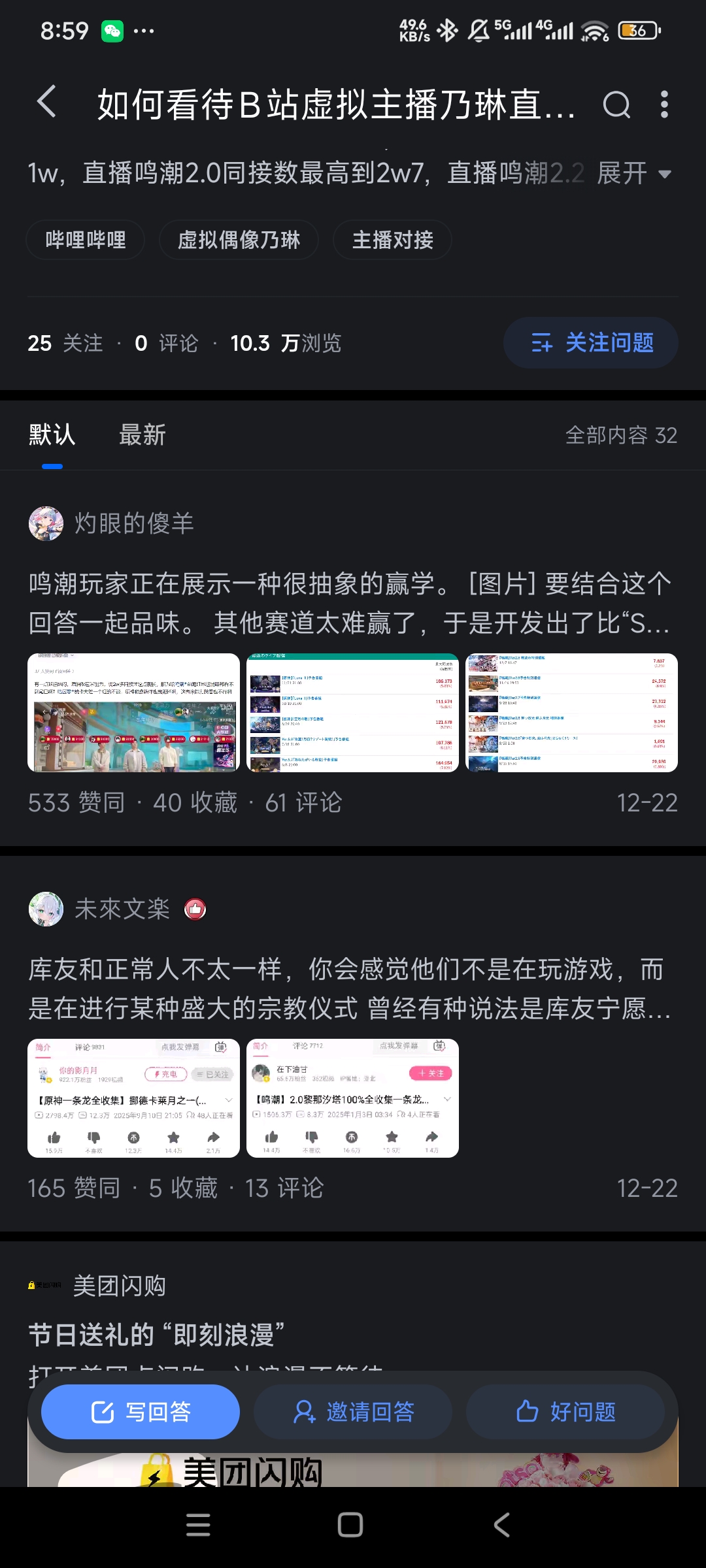Read 灼眼的傻羊's answer about 鸣潮玩家
The height and width of the screenshot is (1568, 706).
tap(350, 603)
